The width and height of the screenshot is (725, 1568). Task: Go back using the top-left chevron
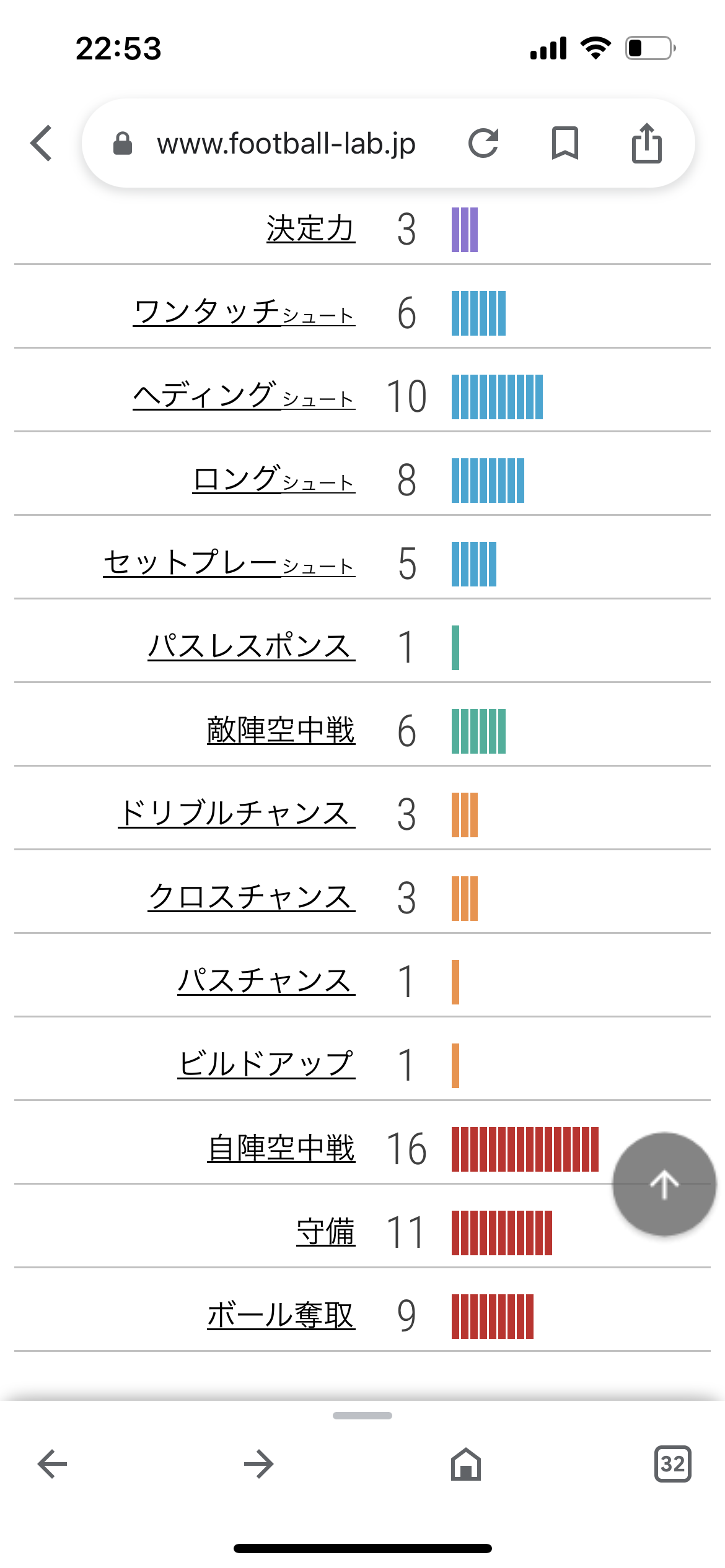[x=42, y=143]
